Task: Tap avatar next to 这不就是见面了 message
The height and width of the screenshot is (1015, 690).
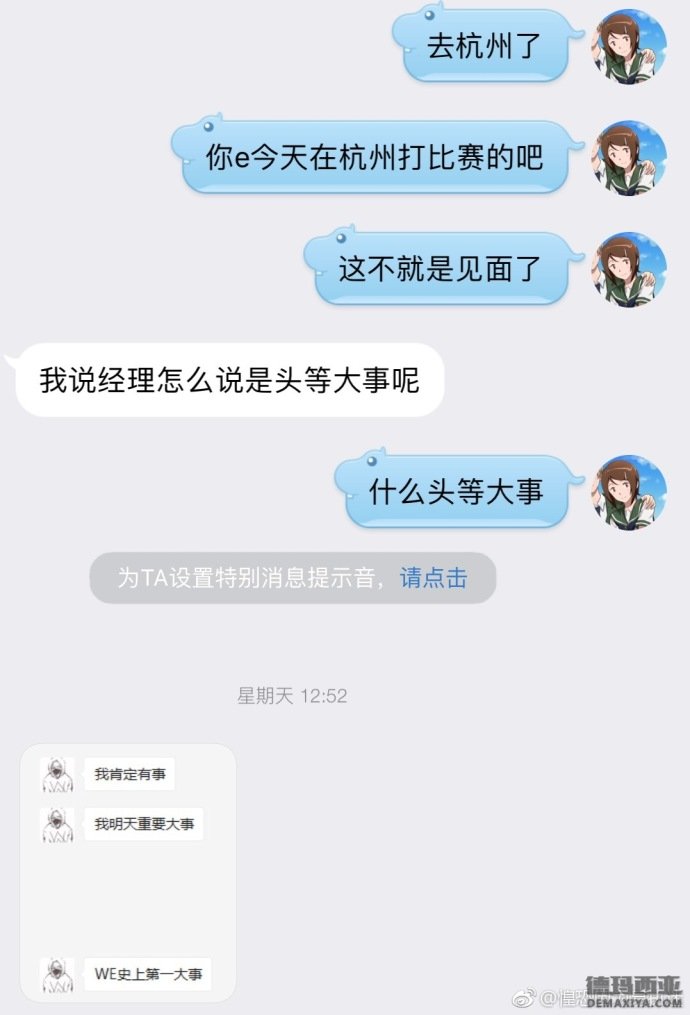Action: coord(629,269)
